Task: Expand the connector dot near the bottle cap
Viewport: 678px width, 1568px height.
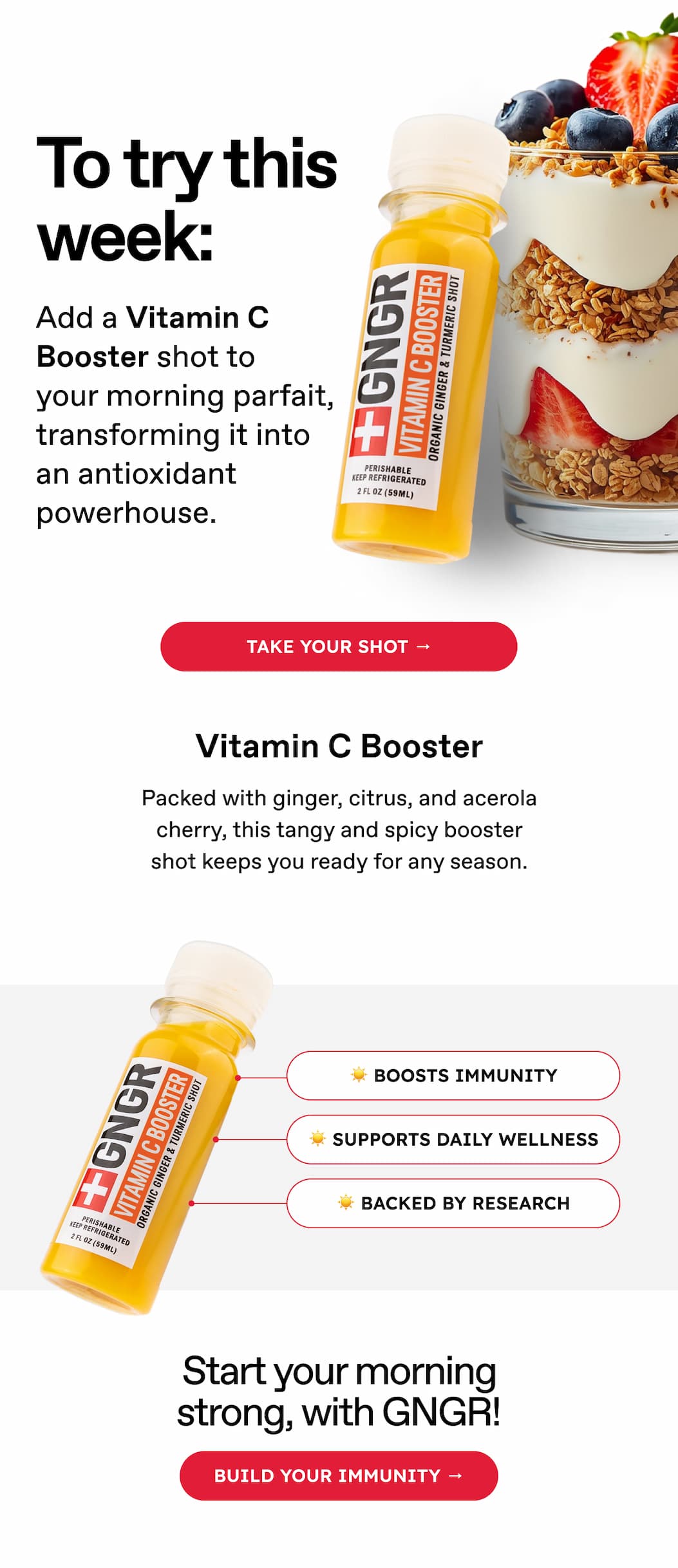Action: tap(238, 1078)
